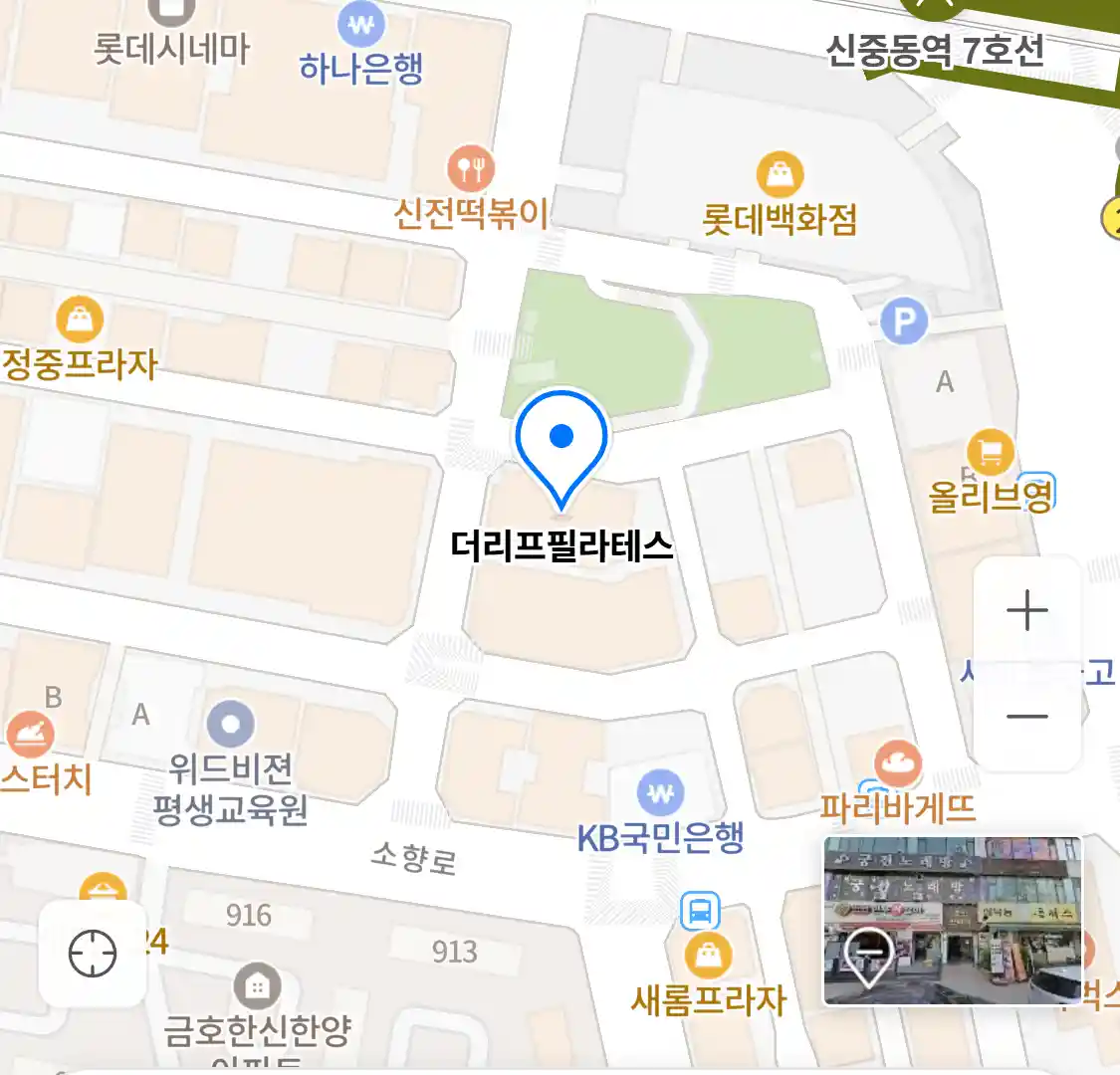This screenshot has height=1075, width=1120.
Task: Select the 올리브영 store marker
Action: [x=990, y=453]
